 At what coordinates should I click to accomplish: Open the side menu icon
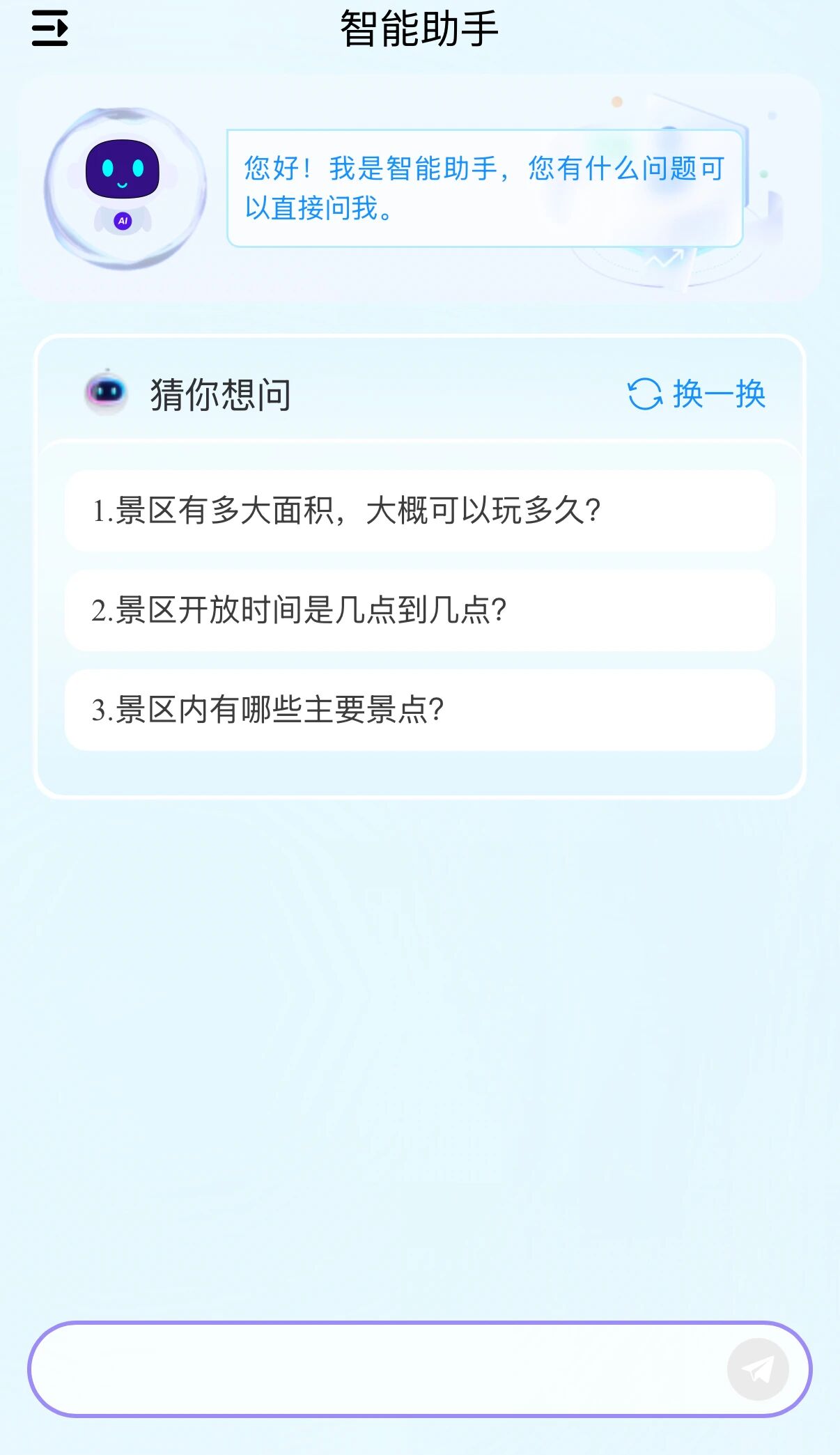[x=49, y=29]
